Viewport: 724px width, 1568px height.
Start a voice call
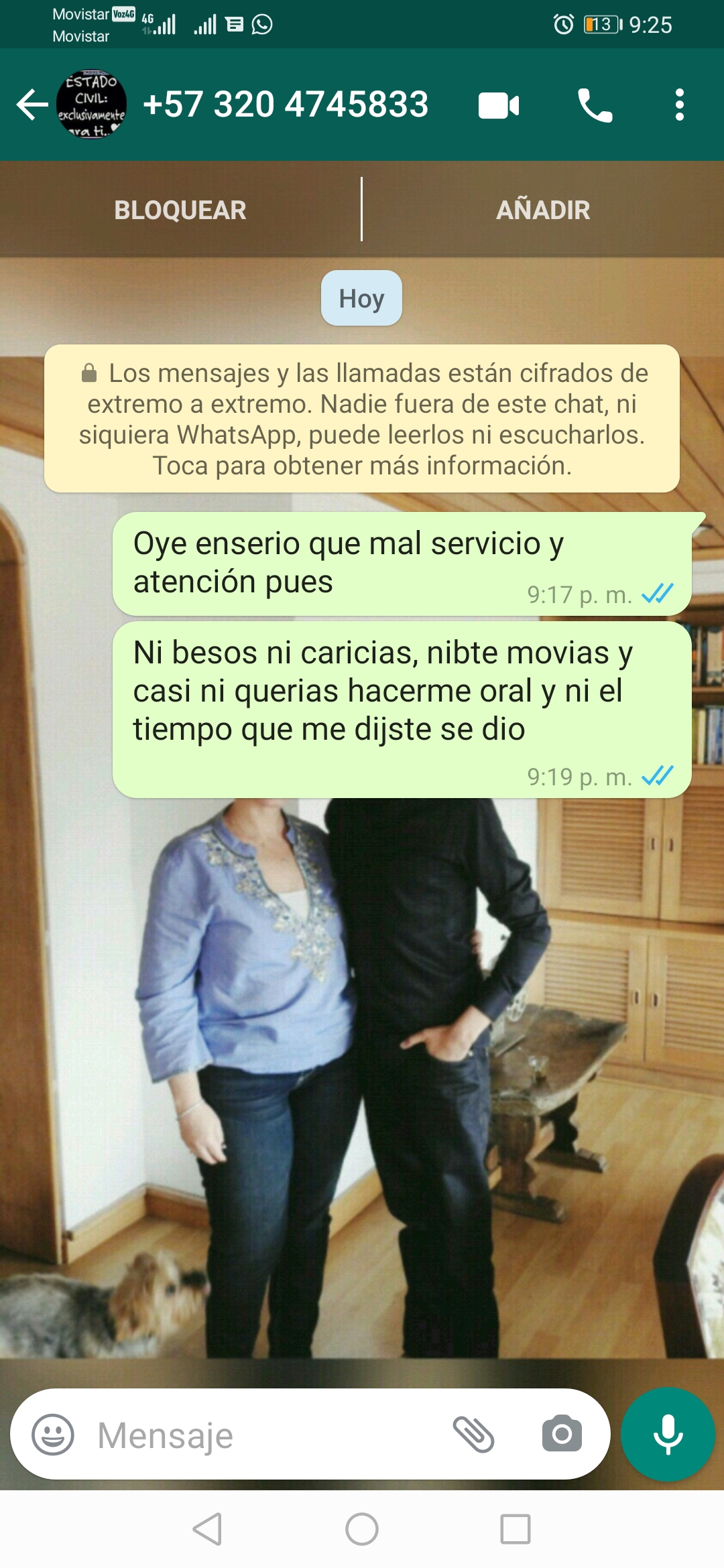point(595,105)
